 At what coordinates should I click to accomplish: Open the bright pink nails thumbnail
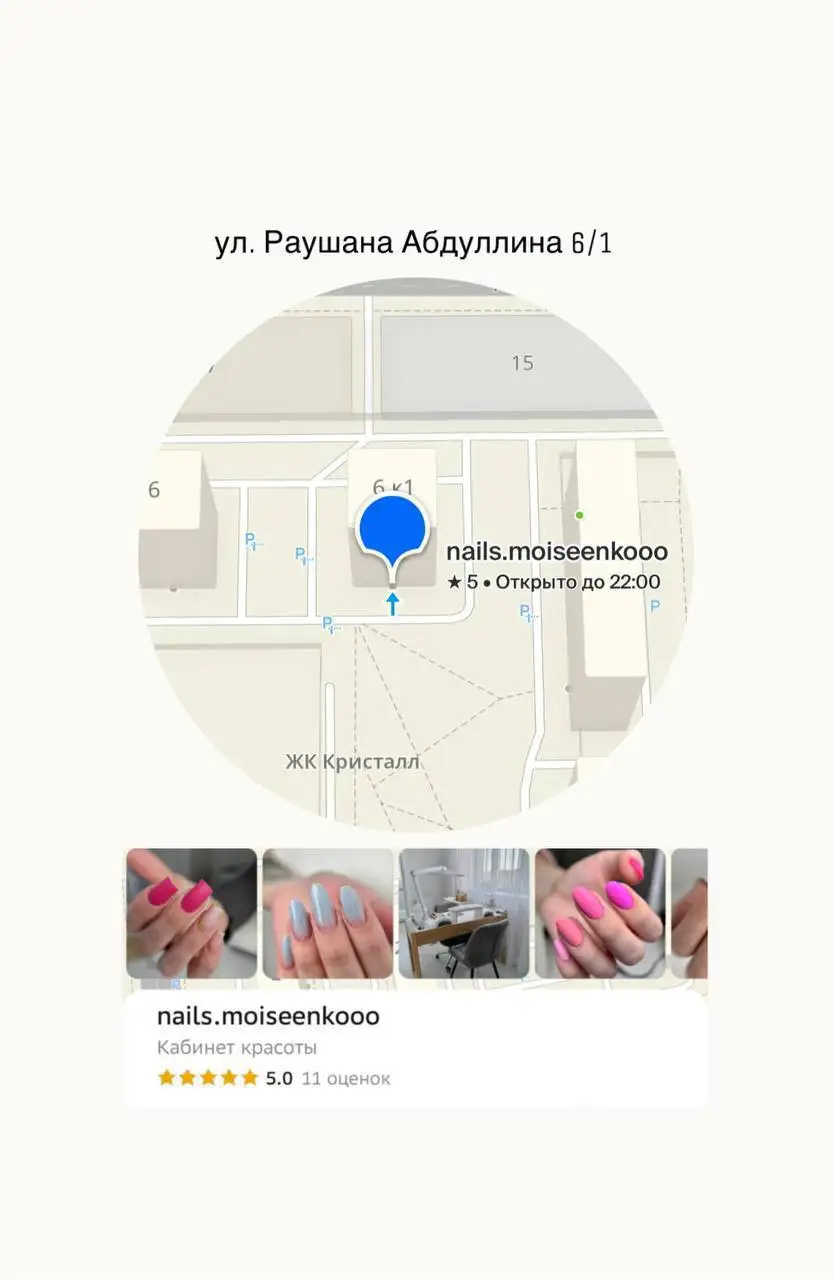599,915
